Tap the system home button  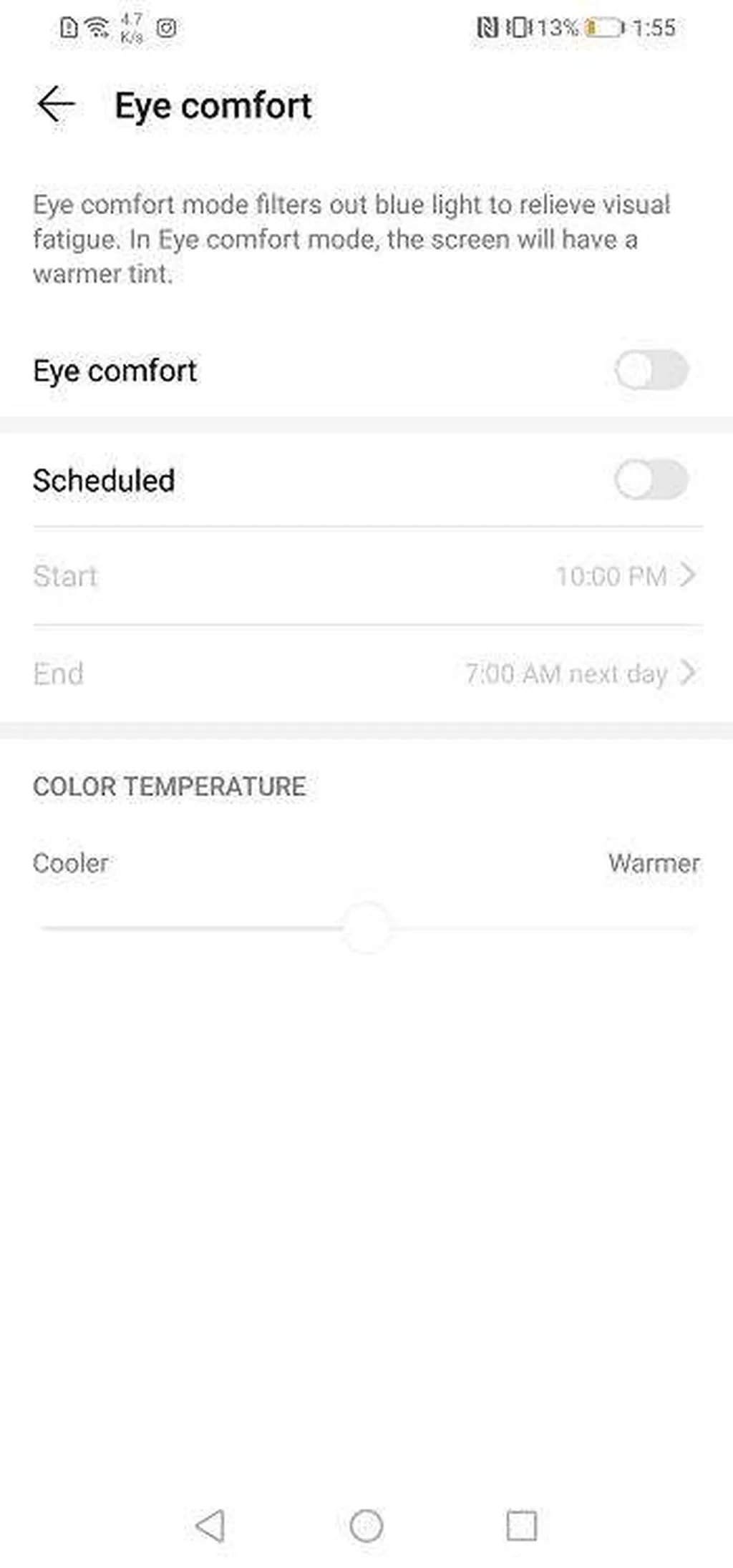tap(366, 1525)
